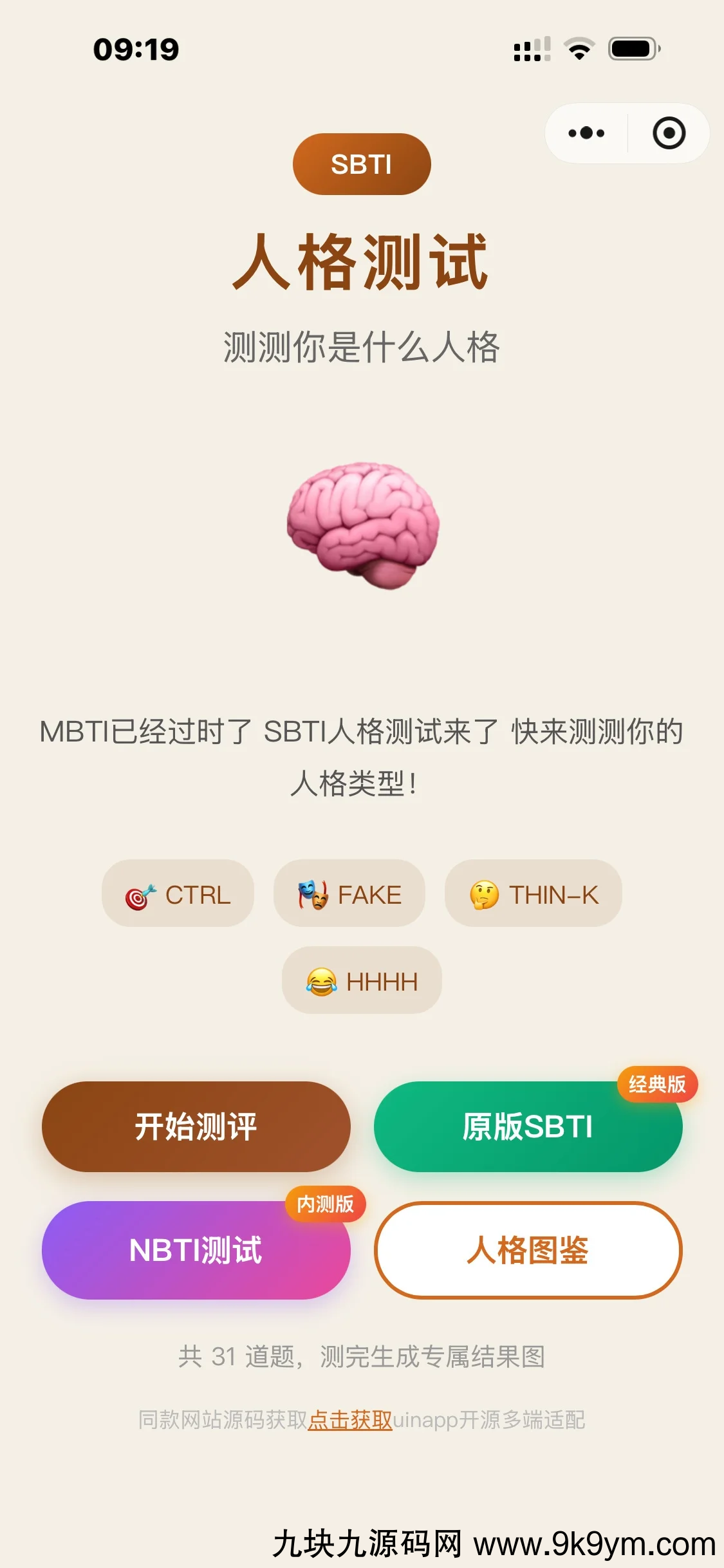Open the mini program more-options menu

(x=586, y=133)
